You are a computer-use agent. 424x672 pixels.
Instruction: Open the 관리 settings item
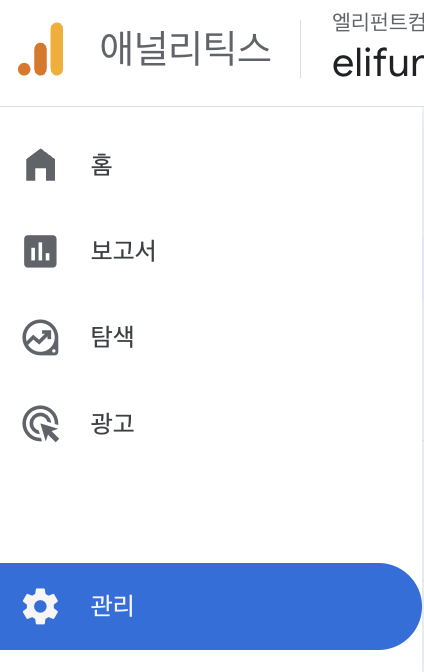click(210, 606)
